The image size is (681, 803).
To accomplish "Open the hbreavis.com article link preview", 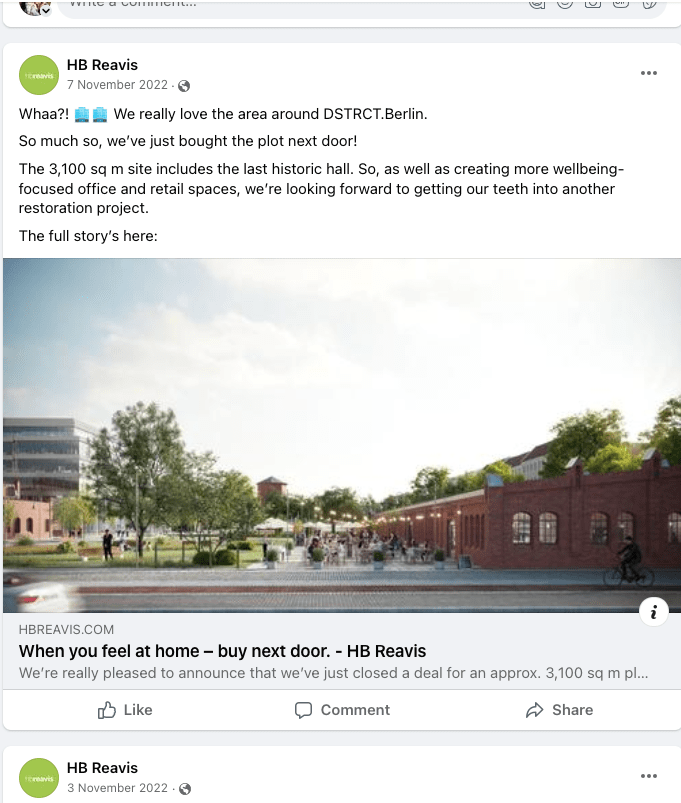I will click(x=222, y=651).
